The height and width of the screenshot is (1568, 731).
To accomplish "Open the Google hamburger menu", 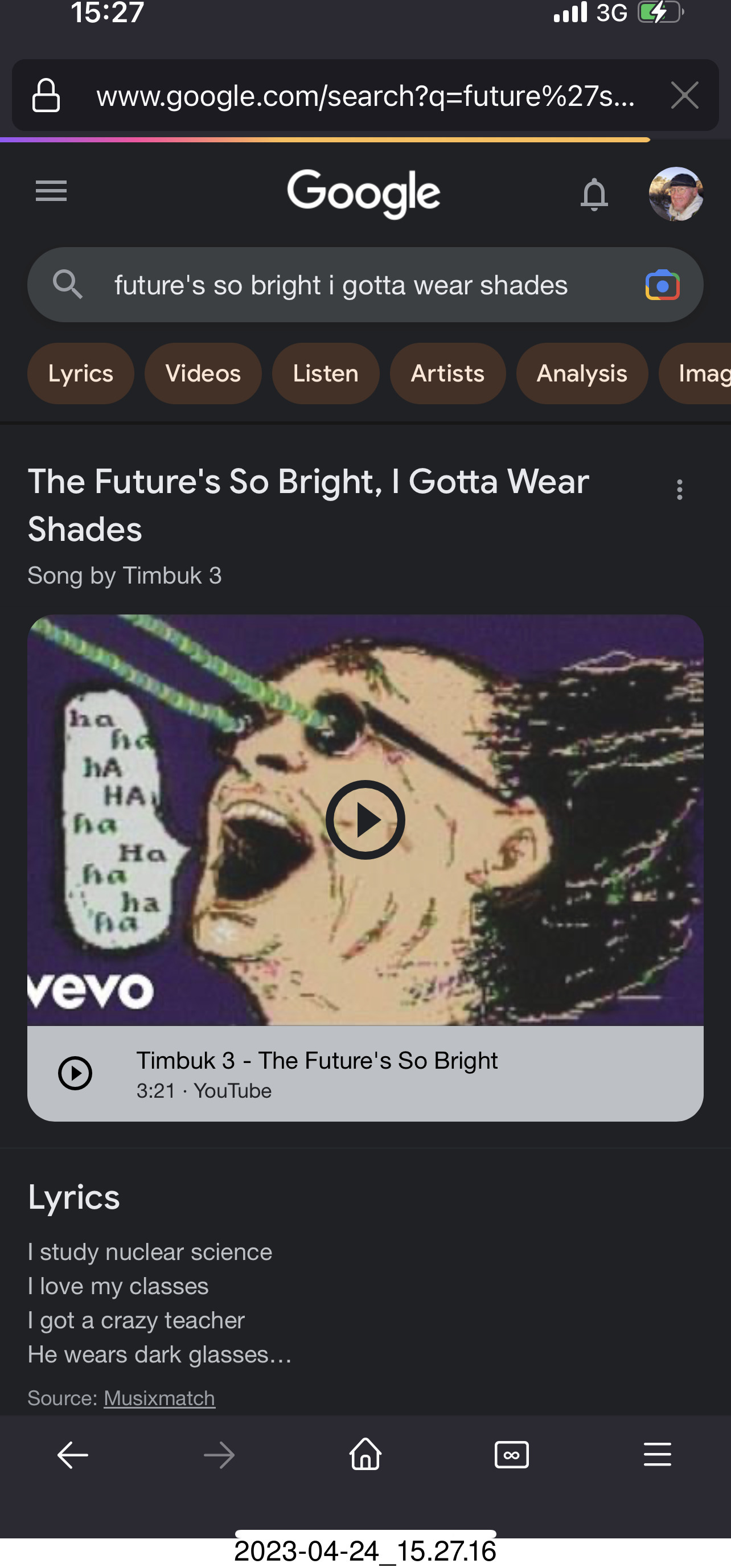I will (51, 191).
